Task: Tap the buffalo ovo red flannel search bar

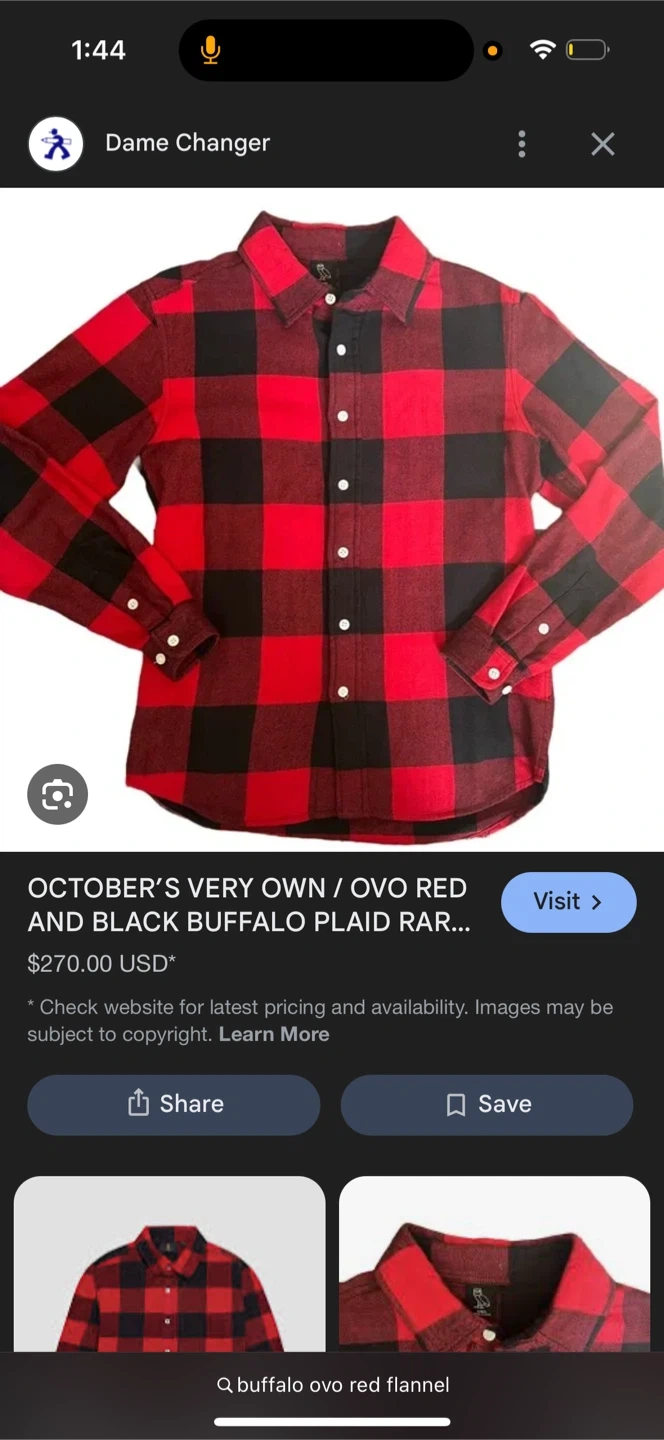Action: (x=332, y=1385)
